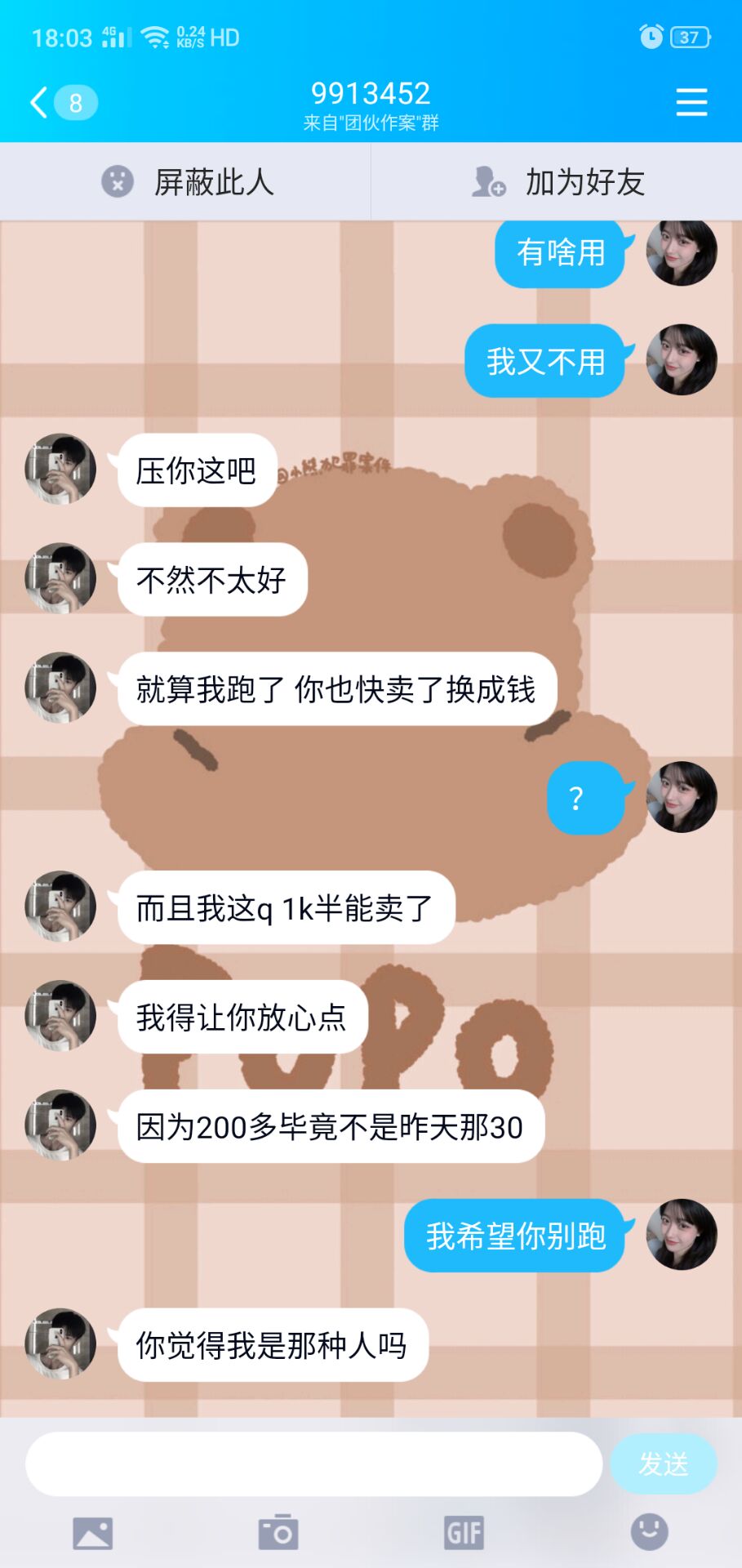
Task: Block this person with 屏蔽此人
Action: click(186, 181)
